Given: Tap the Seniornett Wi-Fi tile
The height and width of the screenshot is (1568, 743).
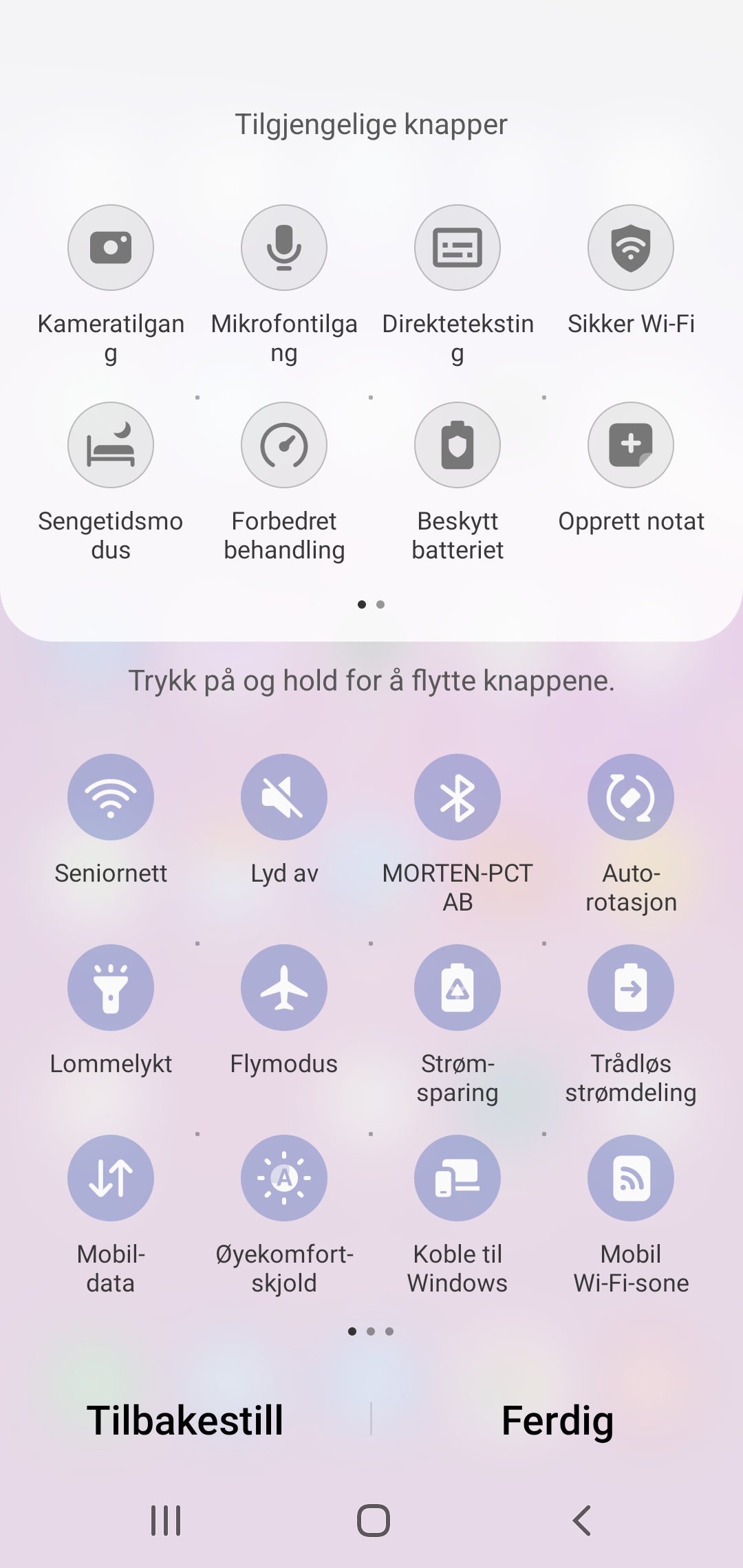Looking at the screenshot, I should point(111,797).
